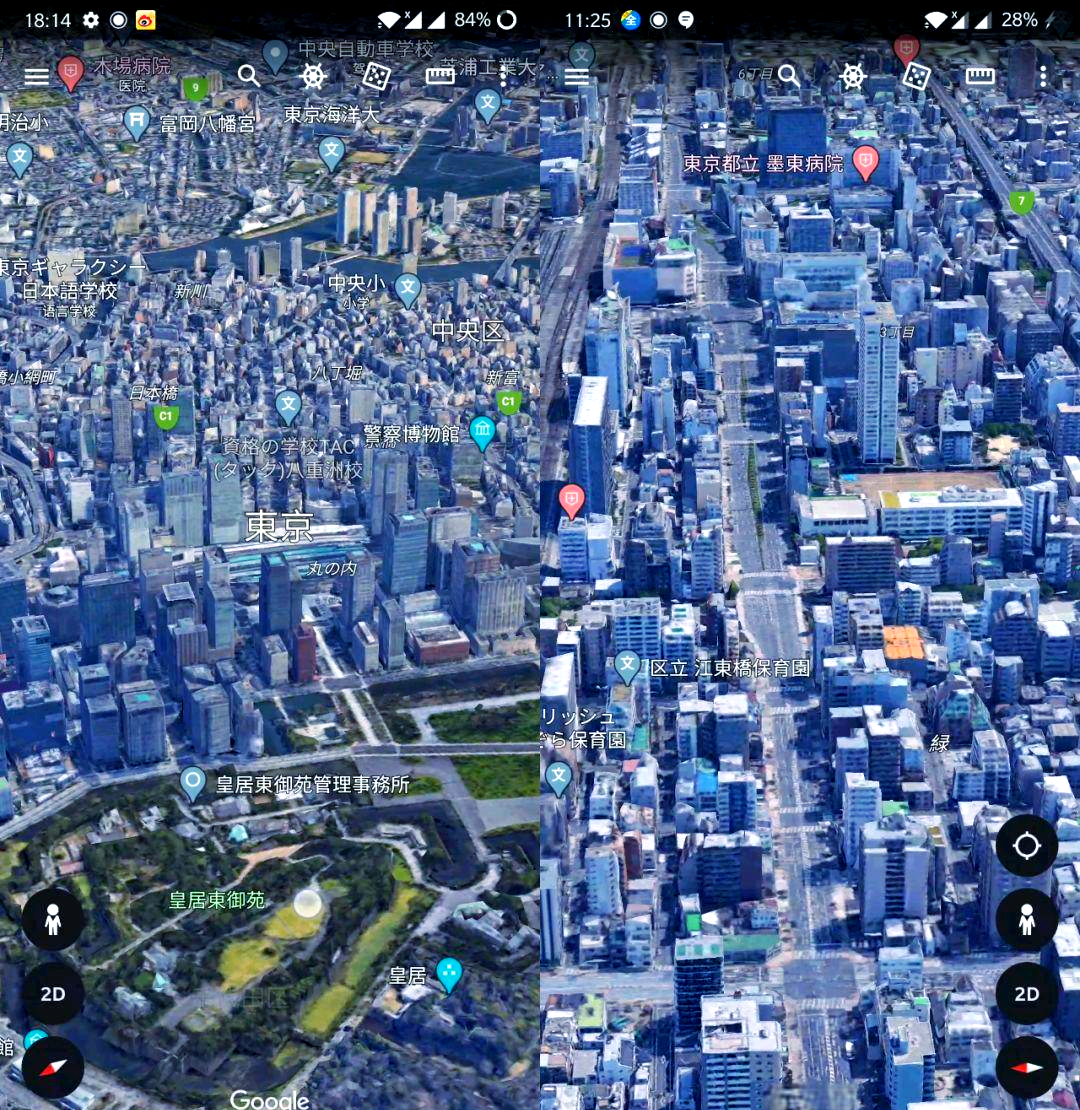
Task: Tap the My Location crosshair button
Action: (x=1026, y=845)
